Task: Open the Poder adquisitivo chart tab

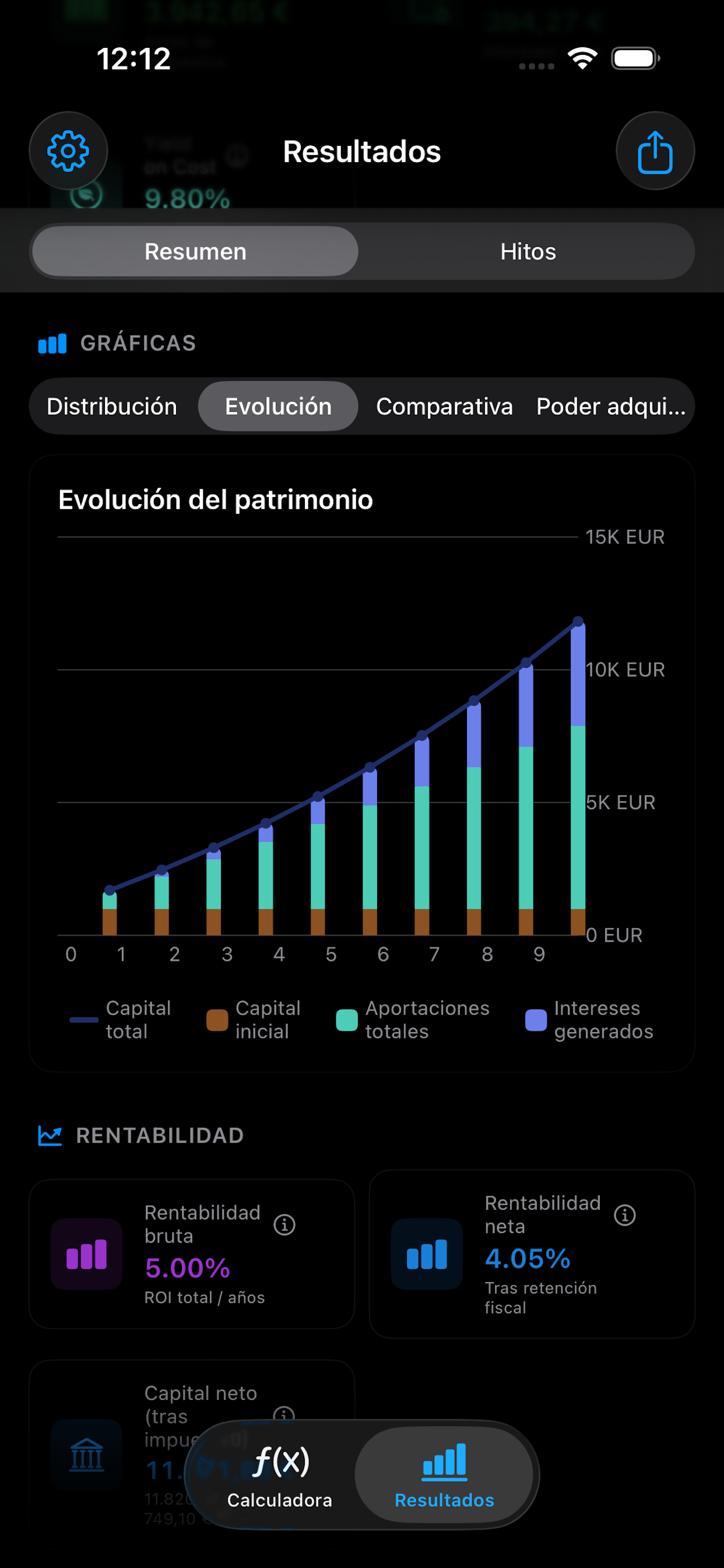Action: [611, 406]
